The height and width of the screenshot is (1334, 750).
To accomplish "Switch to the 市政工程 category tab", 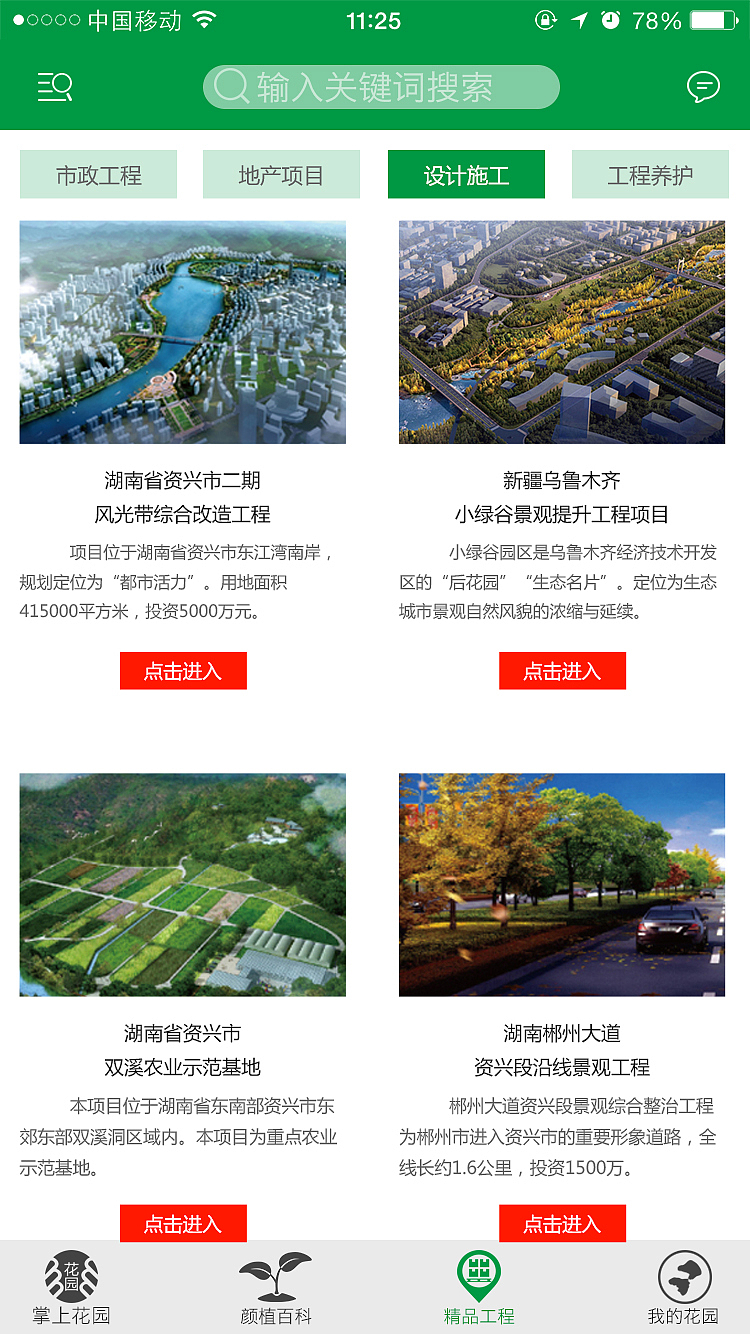I will [x=97, y=173].
